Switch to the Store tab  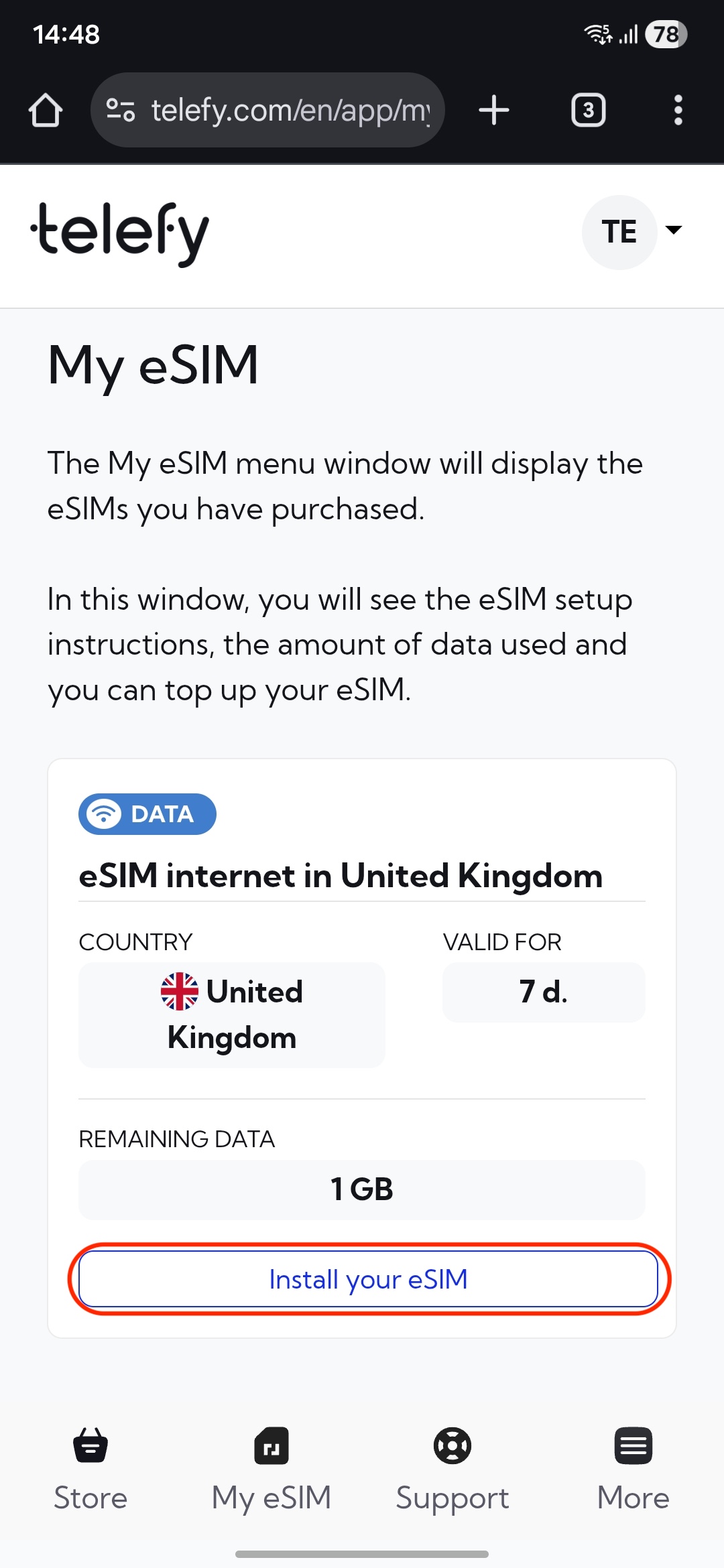[90, 1469]
